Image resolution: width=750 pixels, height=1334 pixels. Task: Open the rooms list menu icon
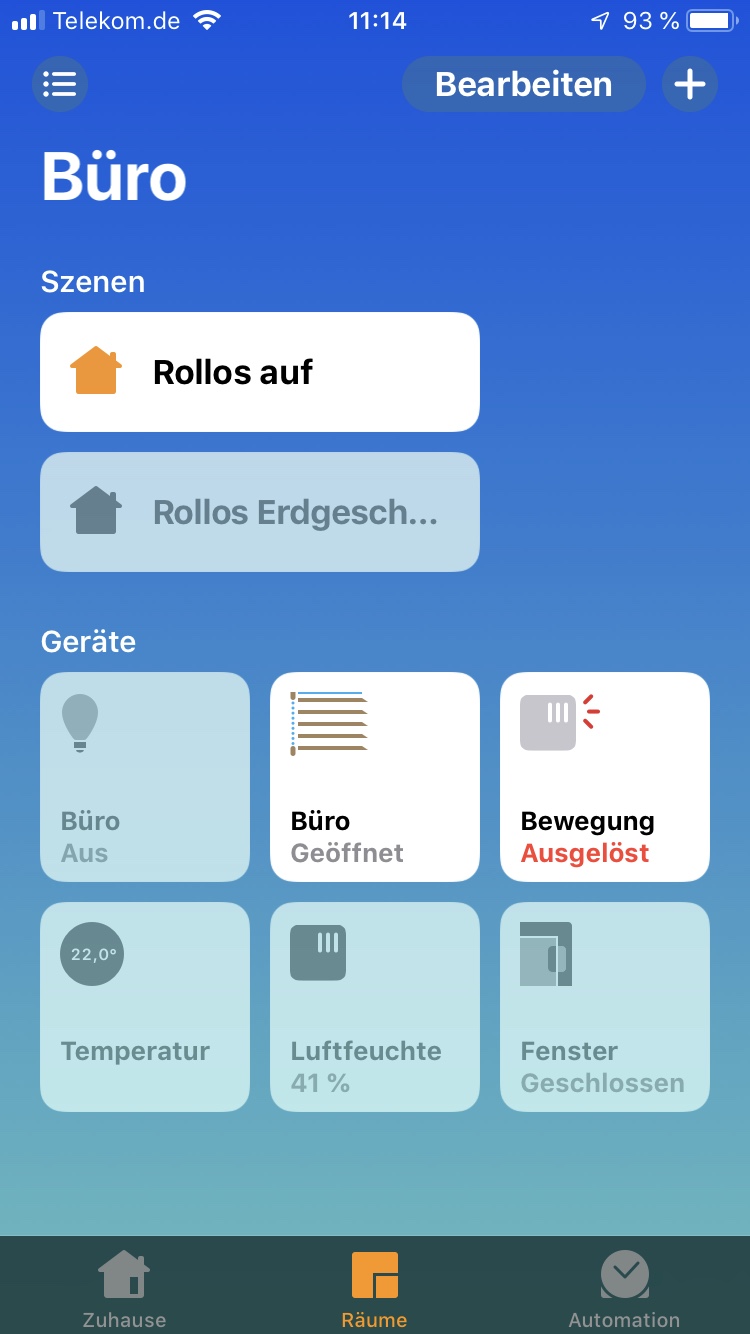click(60, 84)
